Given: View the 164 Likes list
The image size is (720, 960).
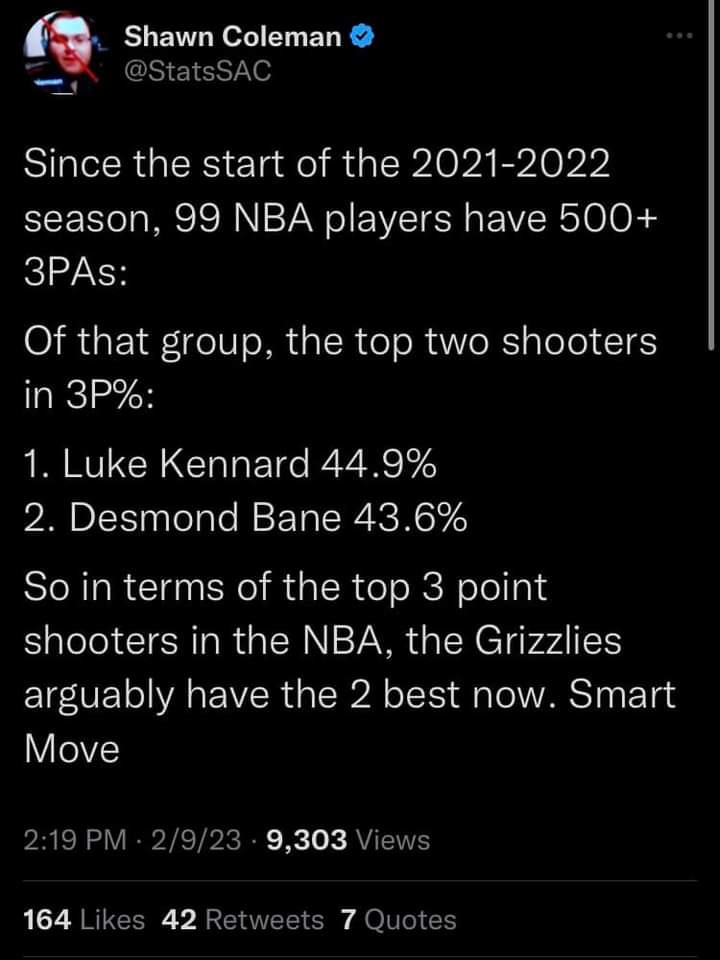Looking at the screenshot, I should (83, 919).
